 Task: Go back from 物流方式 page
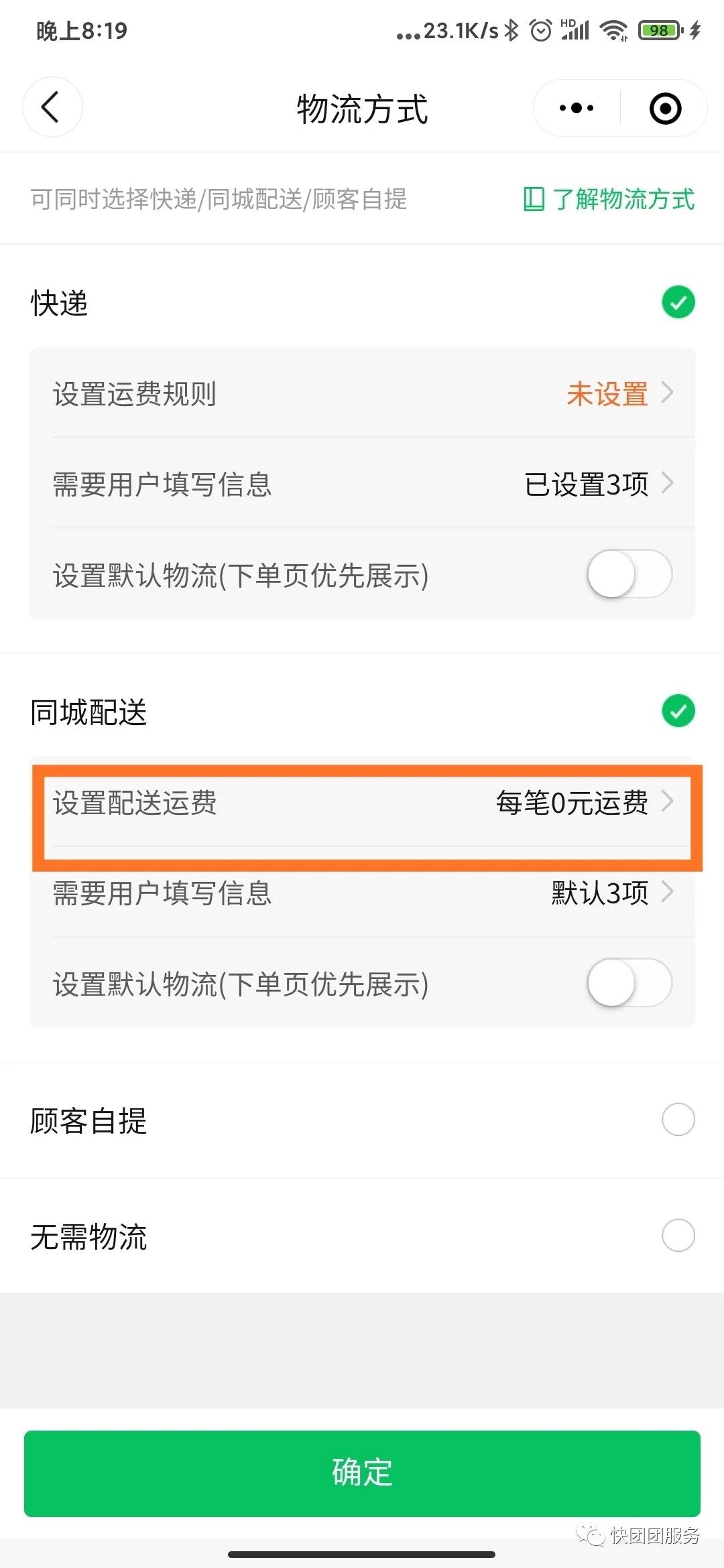52,107
